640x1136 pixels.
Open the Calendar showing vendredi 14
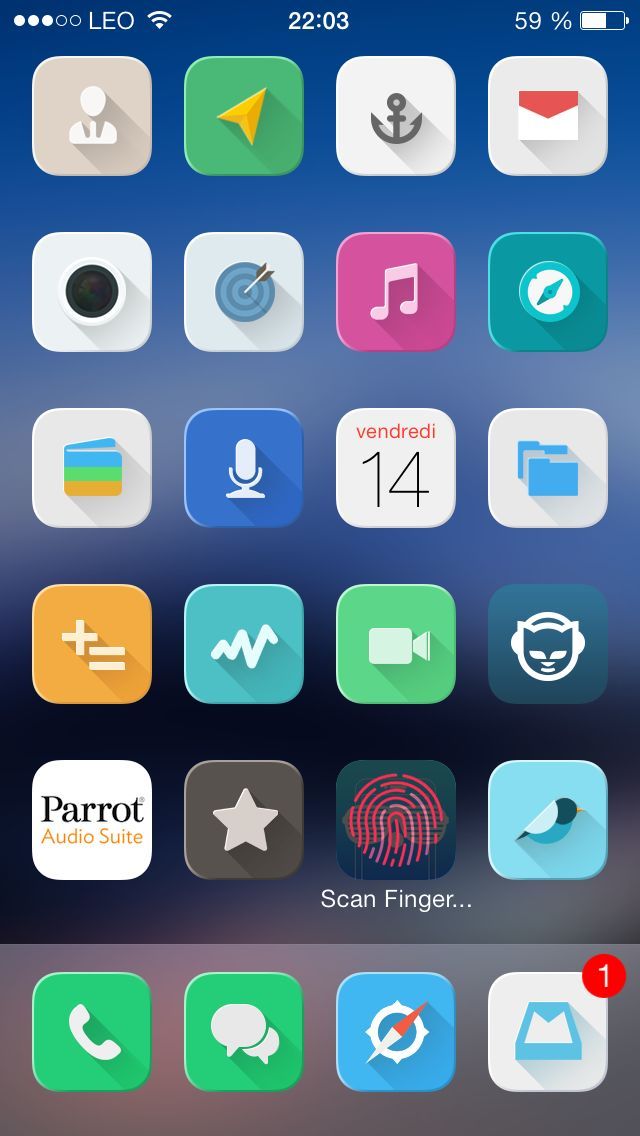point(396,468)
